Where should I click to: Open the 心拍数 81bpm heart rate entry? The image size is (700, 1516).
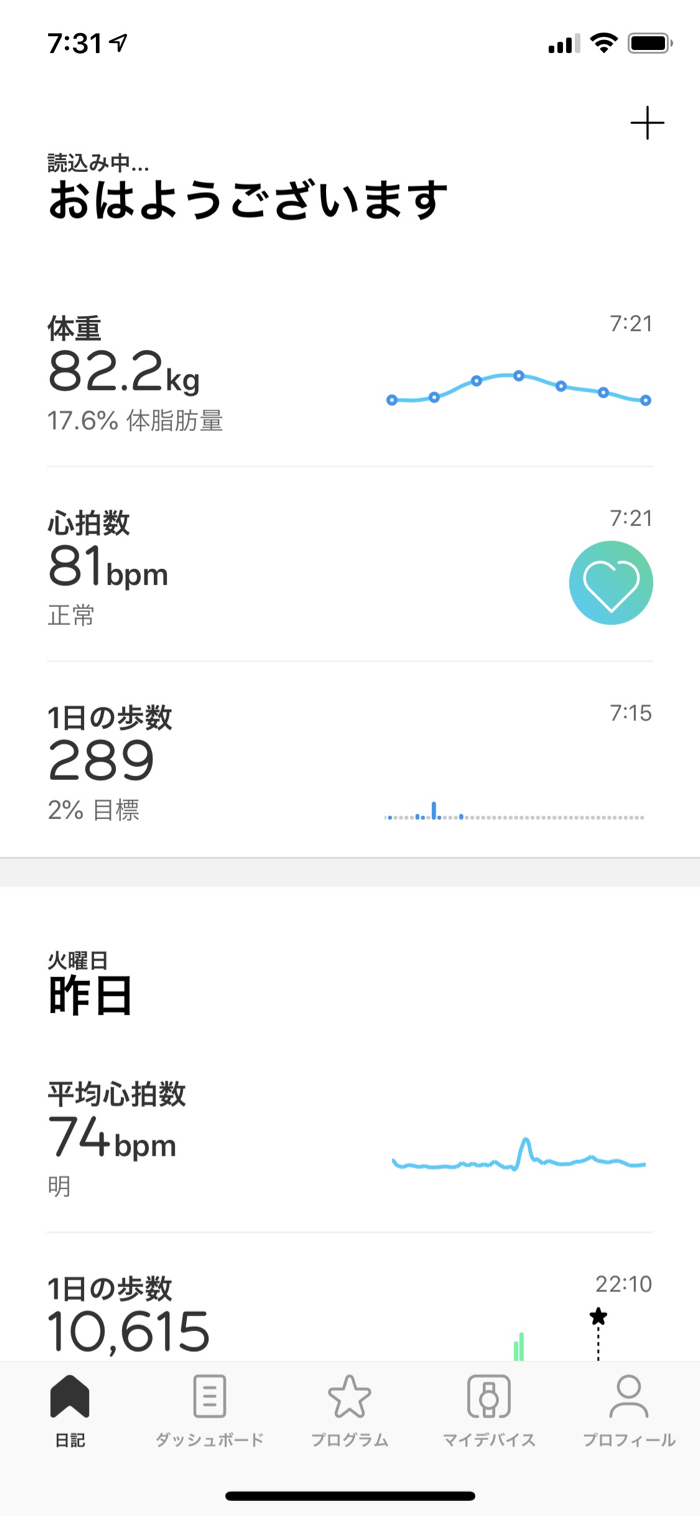pos(350,568)
